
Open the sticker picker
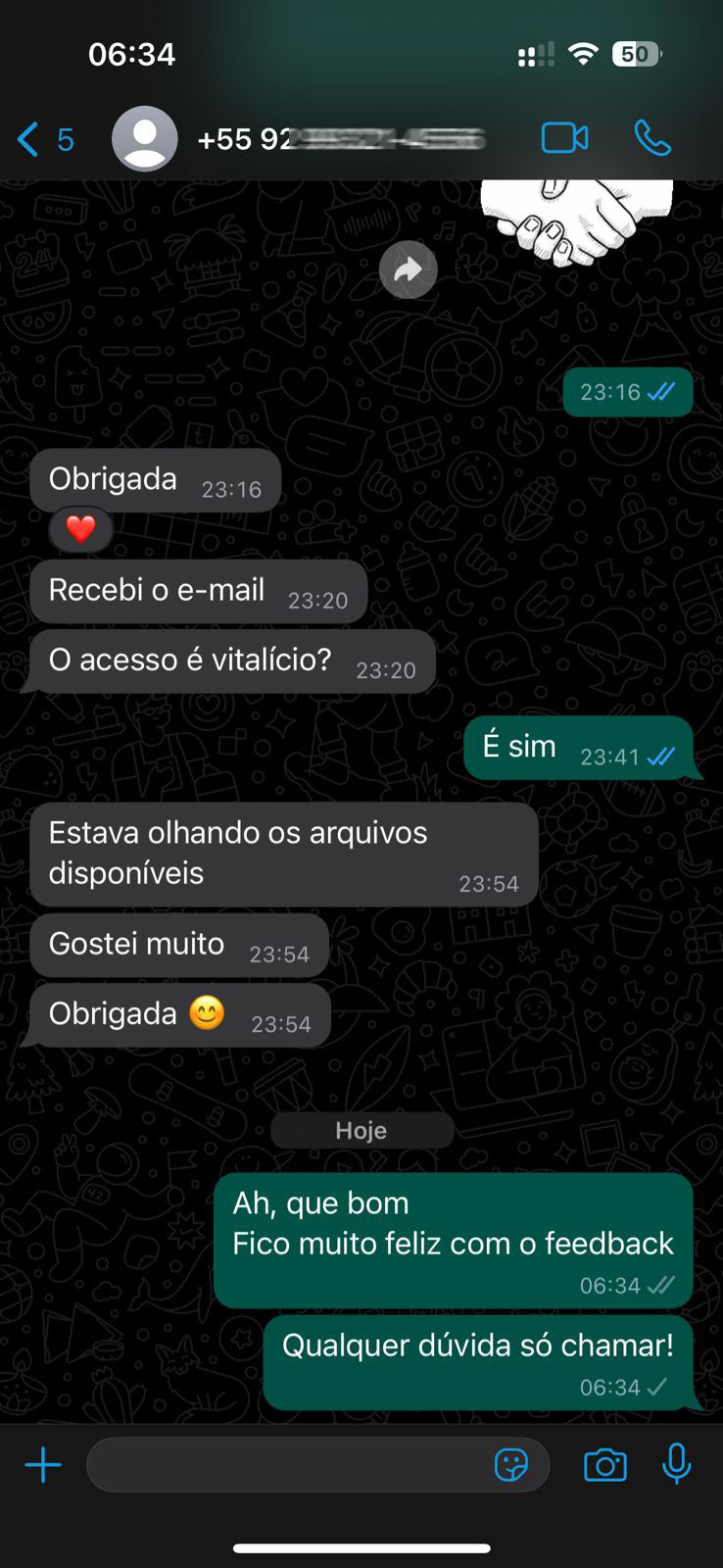[510, 1465]
